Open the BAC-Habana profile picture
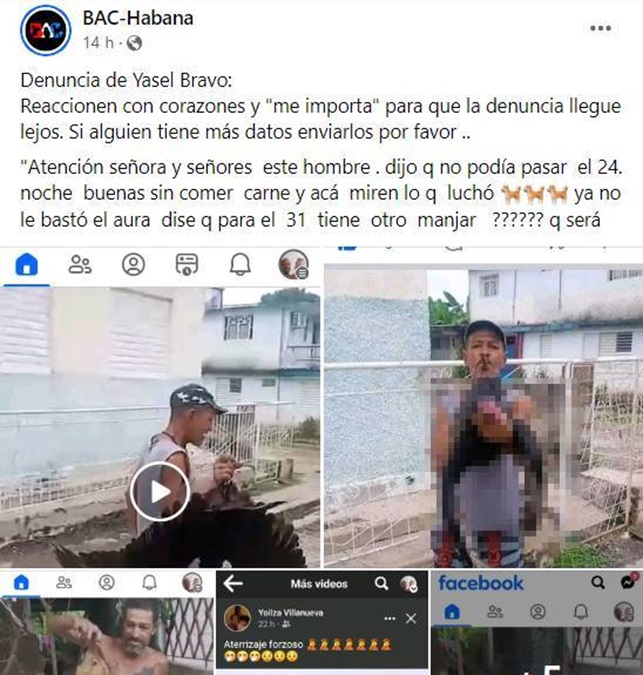The image size is (643, 675). [46, 30]
